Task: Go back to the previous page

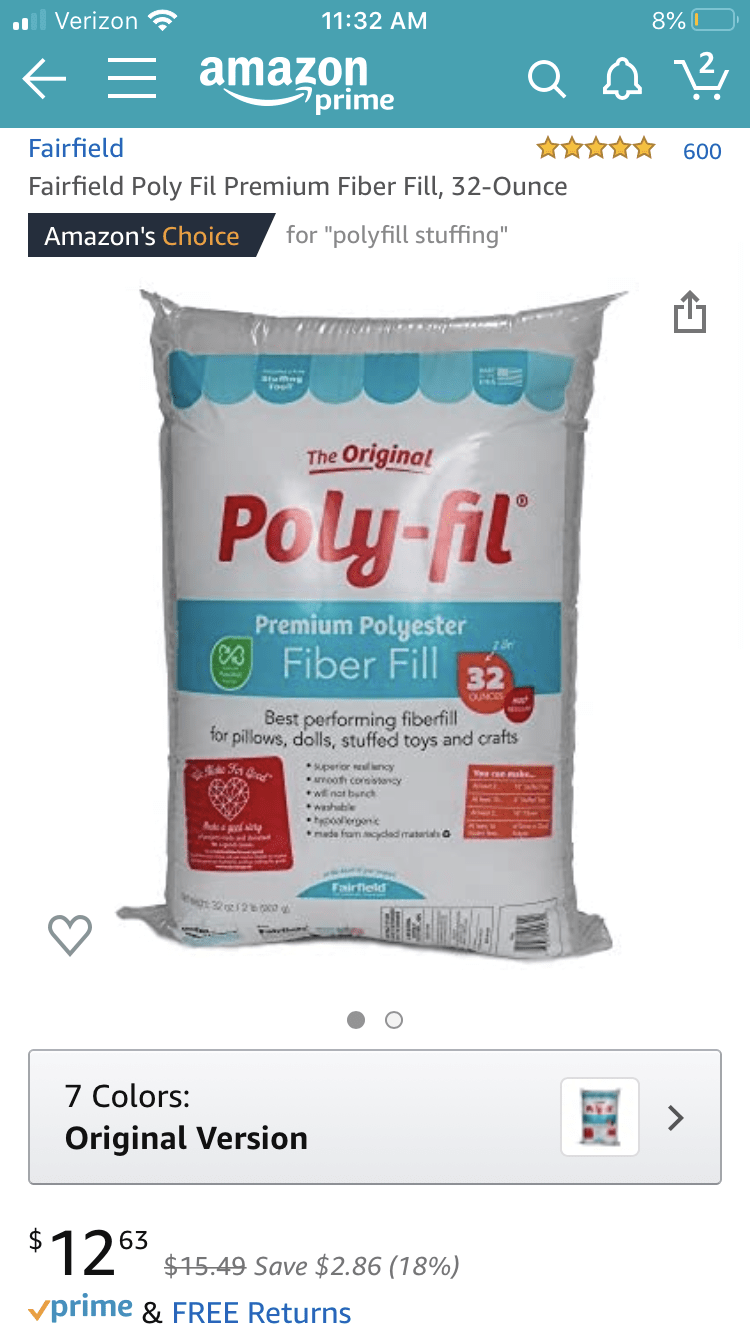Action: [x=44, y=79]
